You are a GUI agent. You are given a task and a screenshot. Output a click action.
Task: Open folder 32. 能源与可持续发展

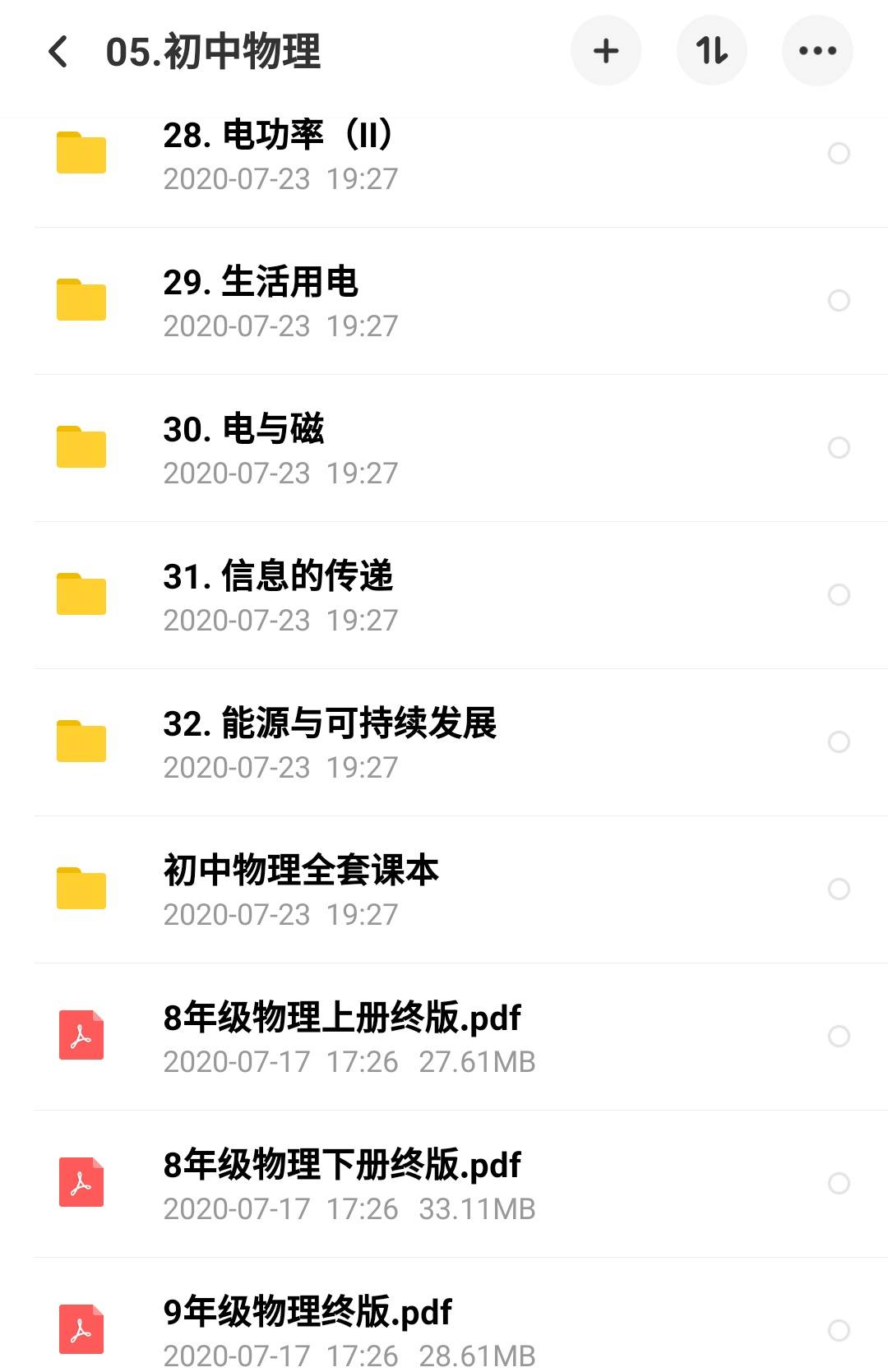click(x=329, y=742)
